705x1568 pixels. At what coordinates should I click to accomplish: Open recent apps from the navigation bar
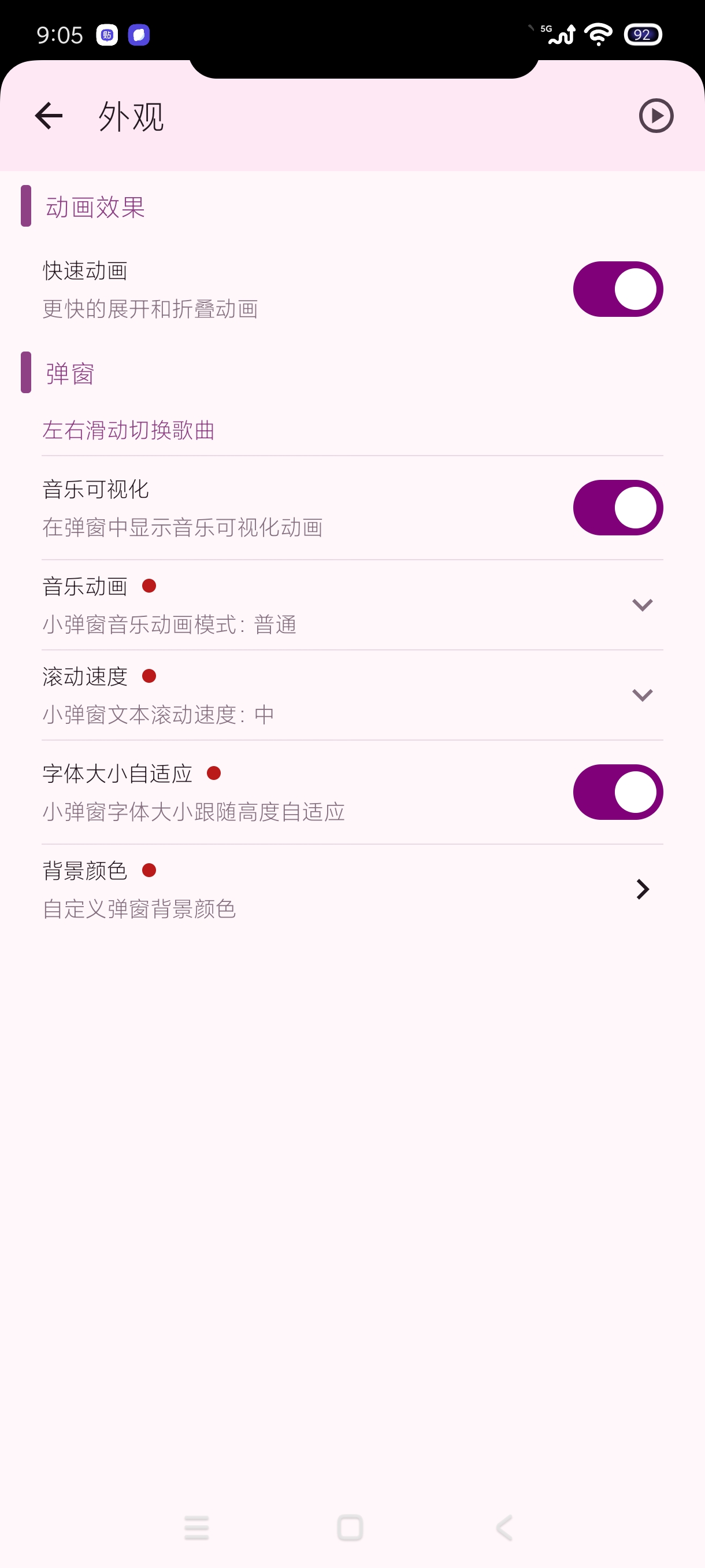(x=196, y=1527)
